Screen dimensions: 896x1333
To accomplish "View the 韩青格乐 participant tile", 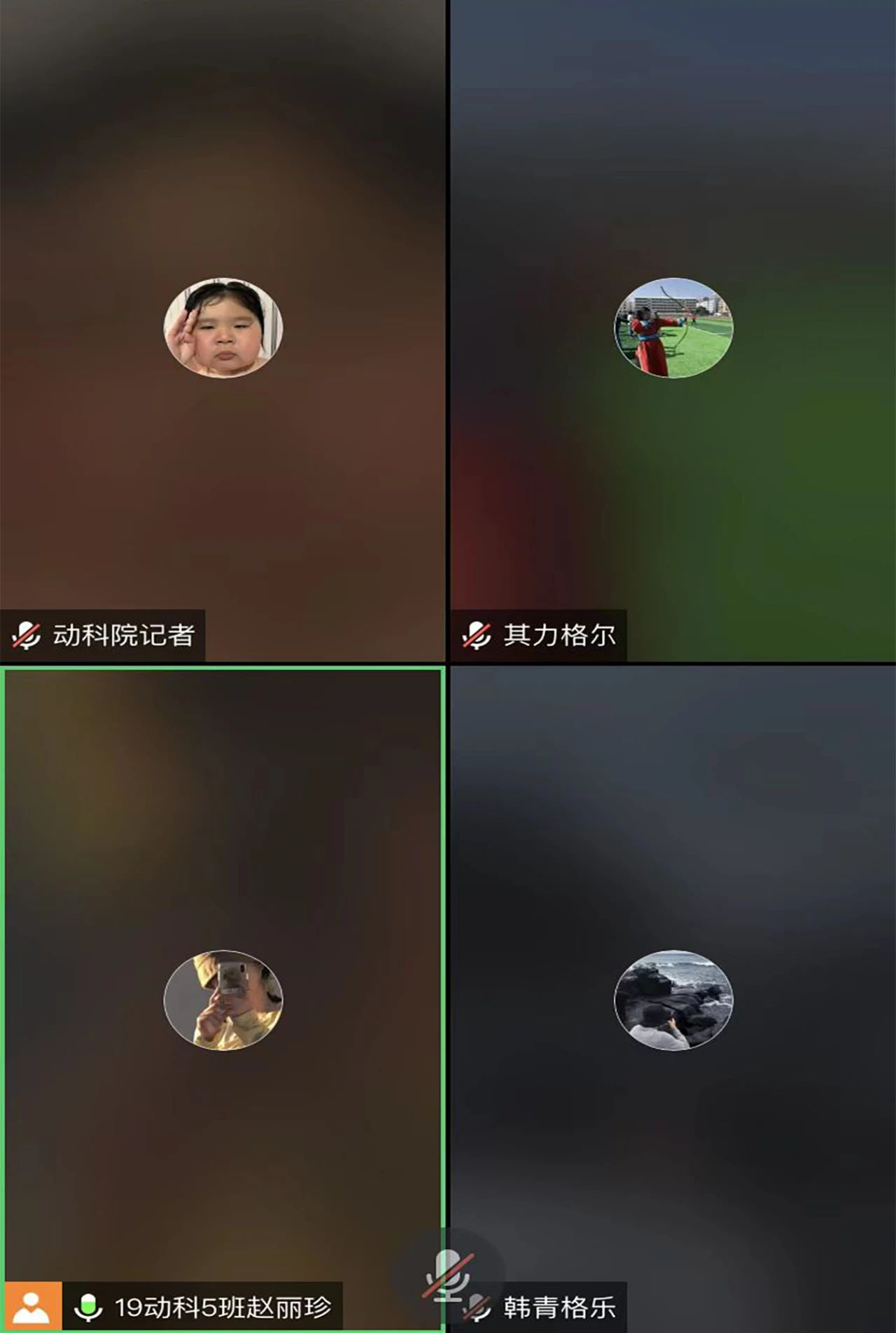I will click(673, 1000).
